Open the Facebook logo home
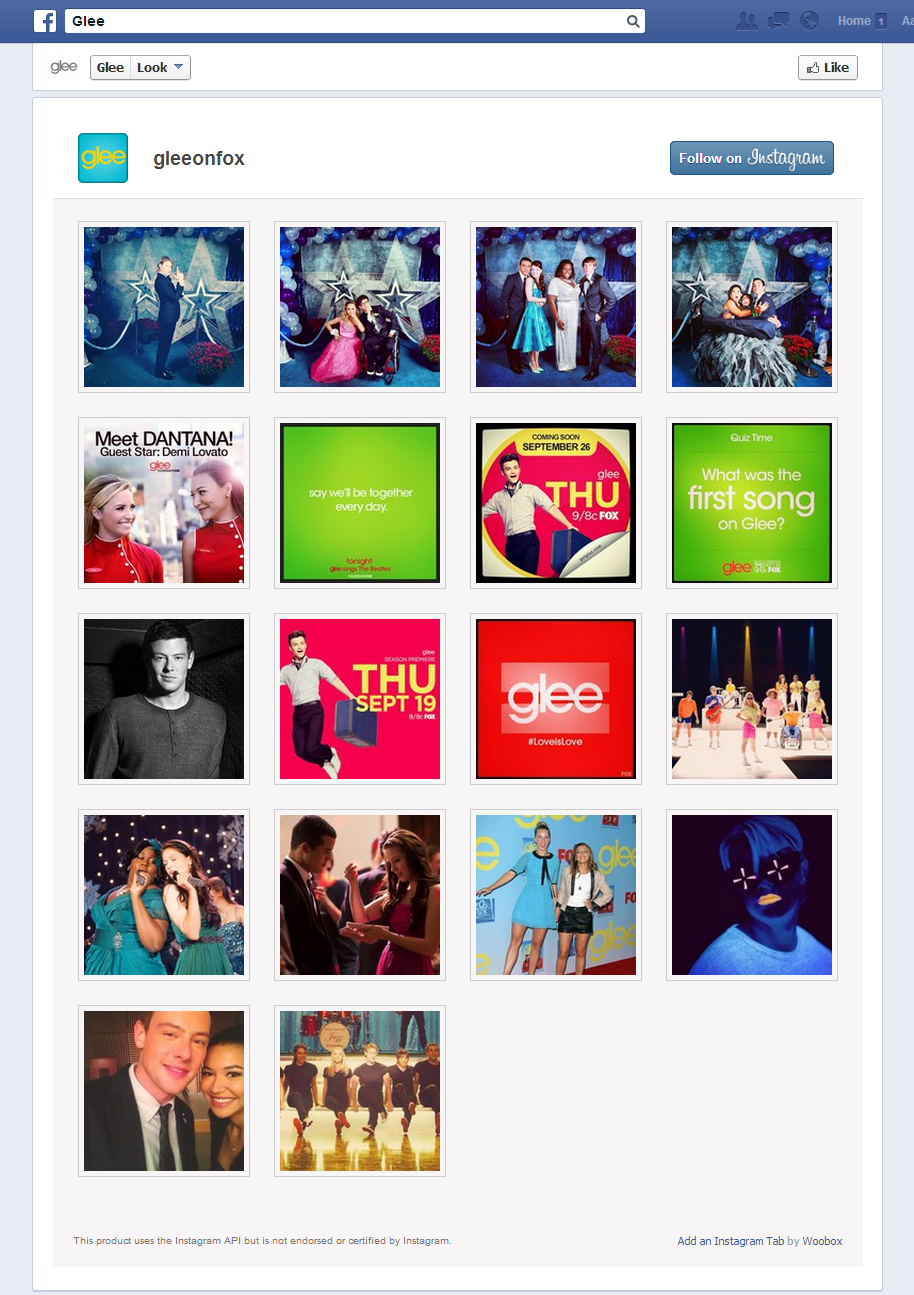 (45, 21)
